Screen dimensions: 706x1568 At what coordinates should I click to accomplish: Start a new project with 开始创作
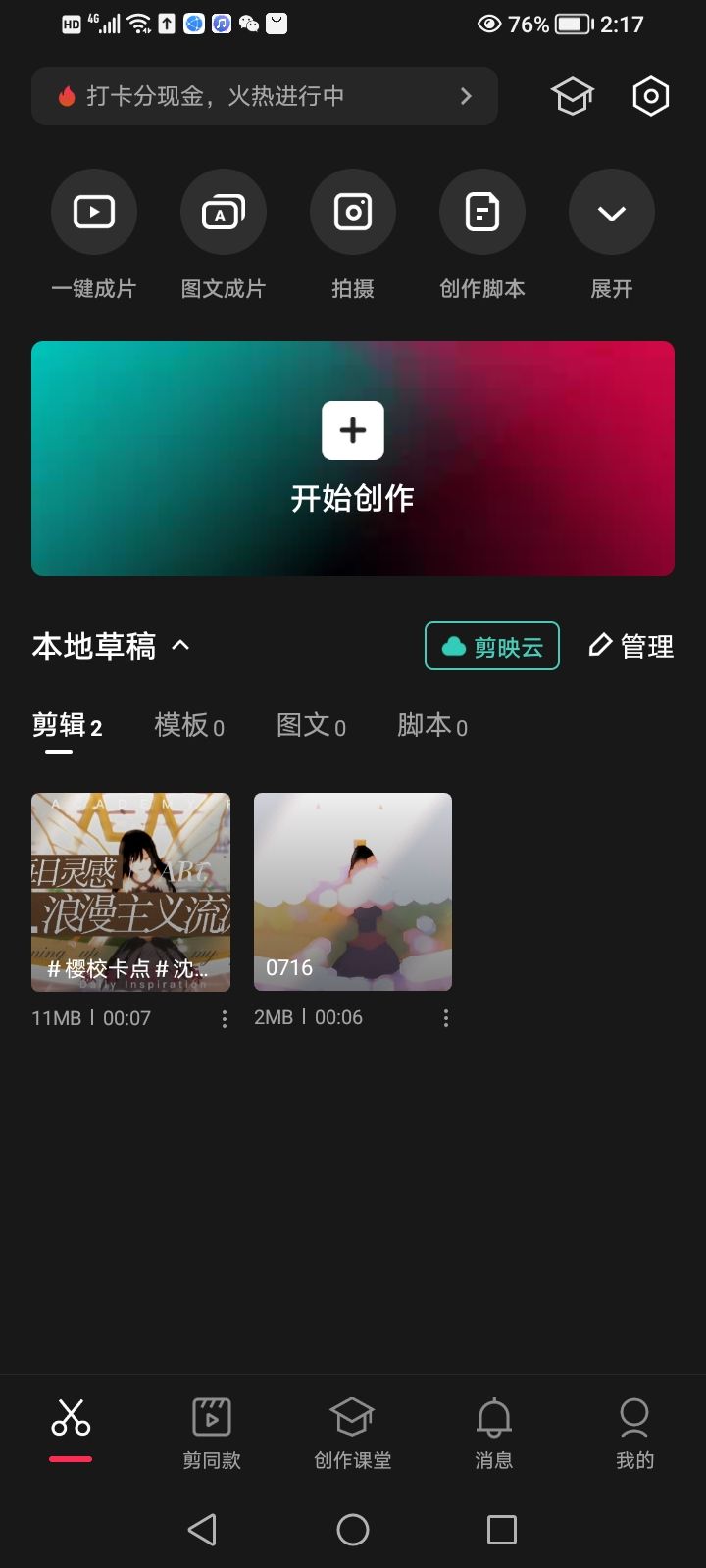353,459
